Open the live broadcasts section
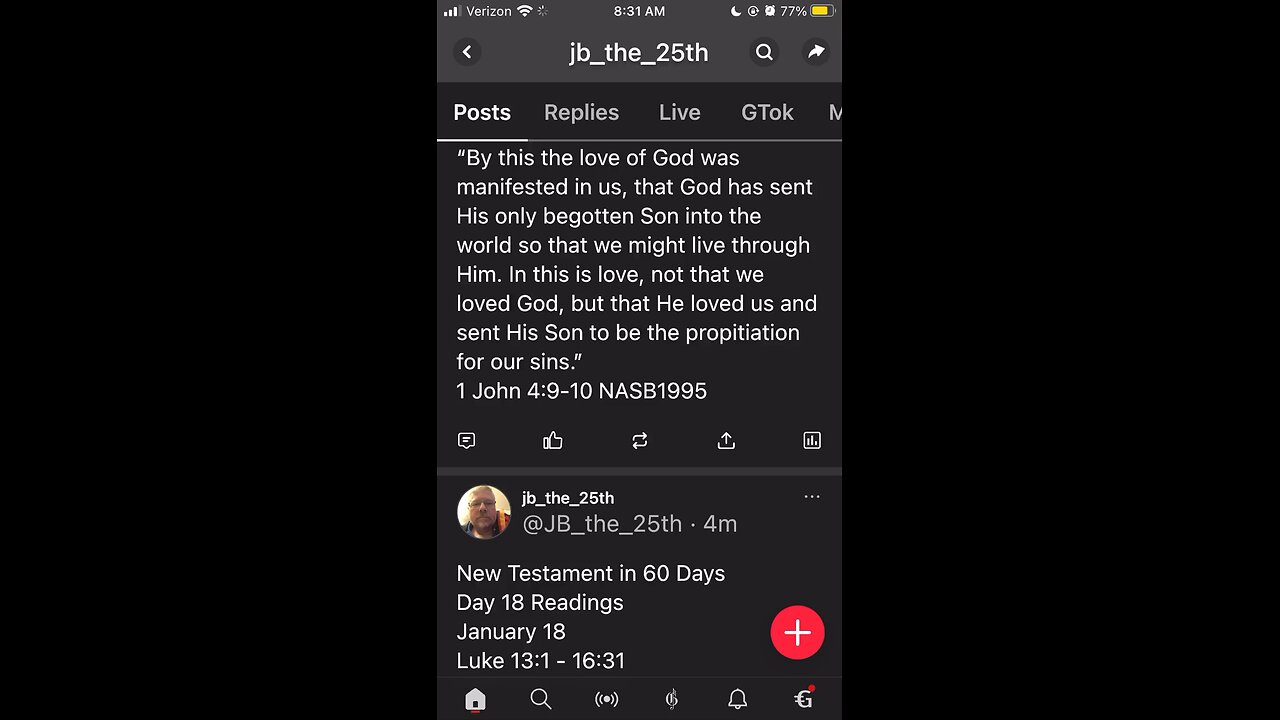Image resolution: width=1280 pixels, height=720 pixels. [x=606, y=699]
